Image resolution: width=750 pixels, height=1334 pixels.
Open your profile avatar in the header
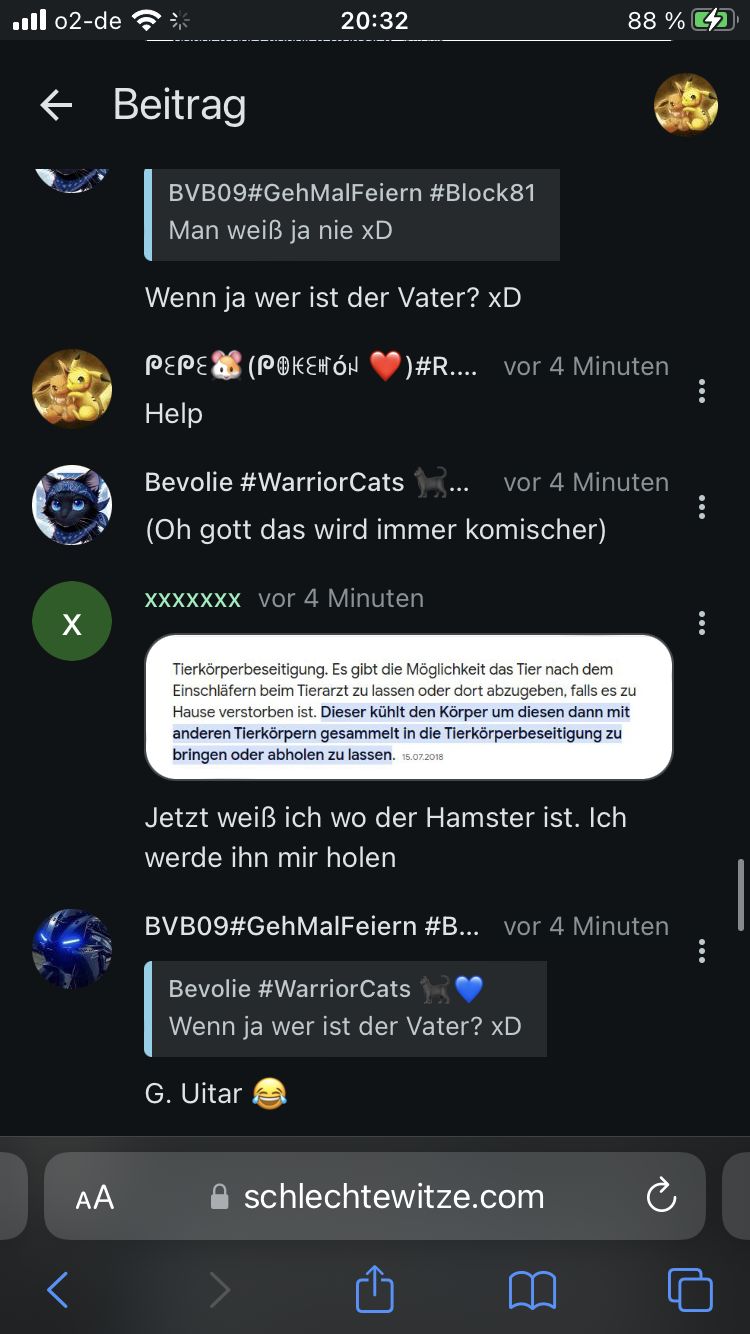tap(685, 105)
